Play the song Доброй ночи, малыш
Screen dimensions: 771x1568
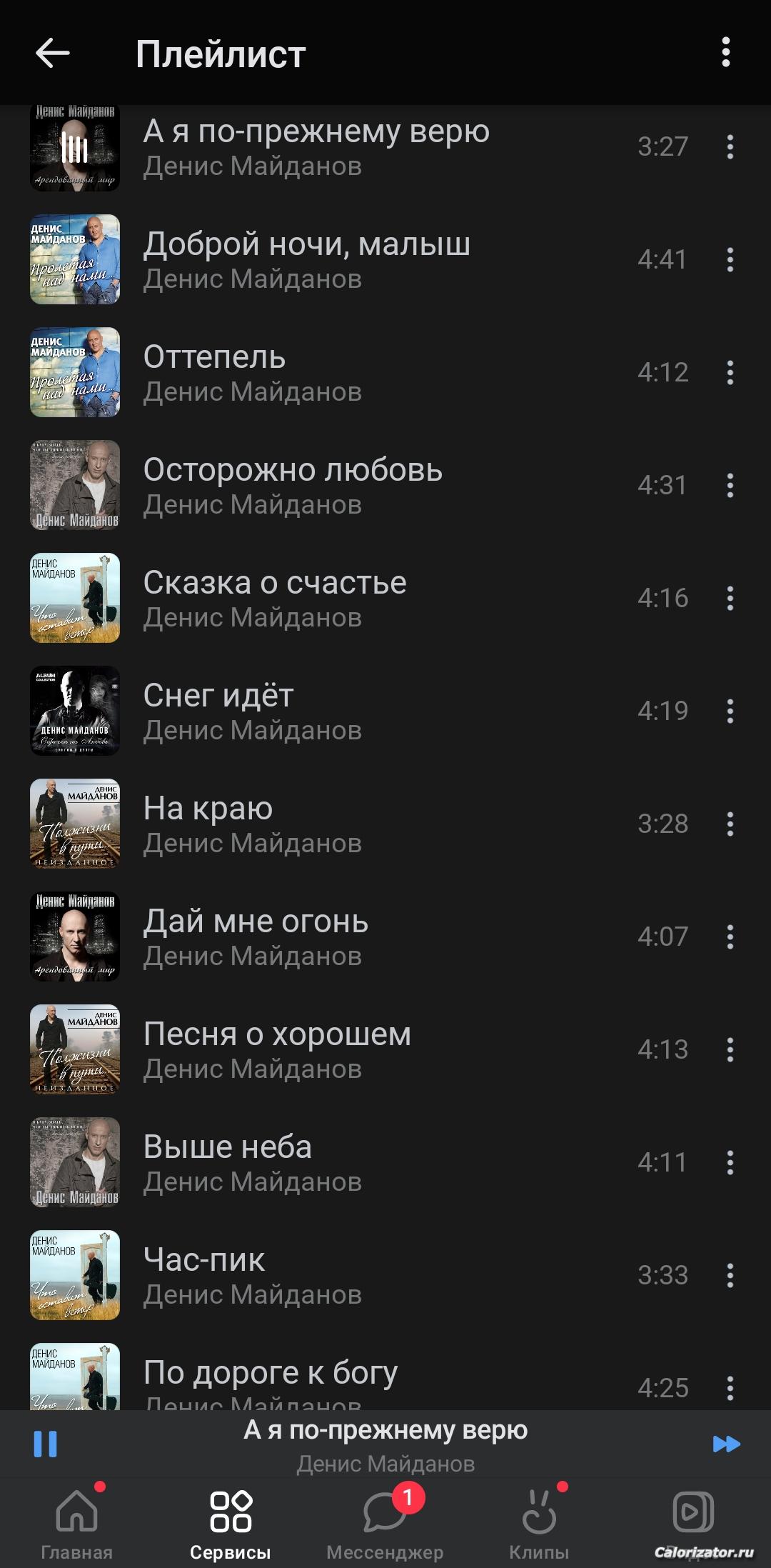[x=307, y=259]
